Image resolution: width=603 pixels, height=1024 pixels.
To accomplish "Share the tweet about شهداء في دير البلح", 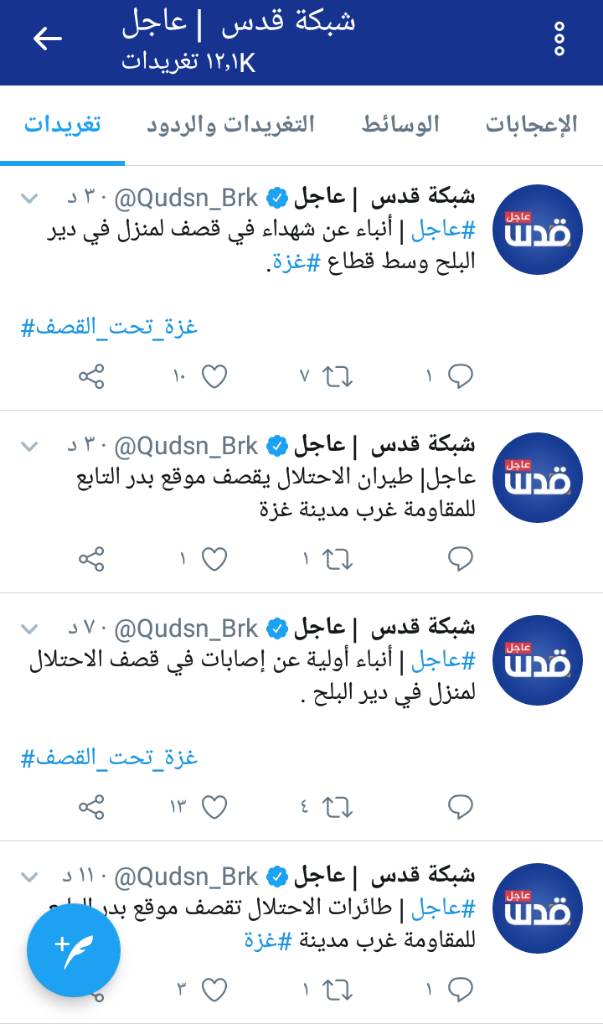I will point(92,376).
